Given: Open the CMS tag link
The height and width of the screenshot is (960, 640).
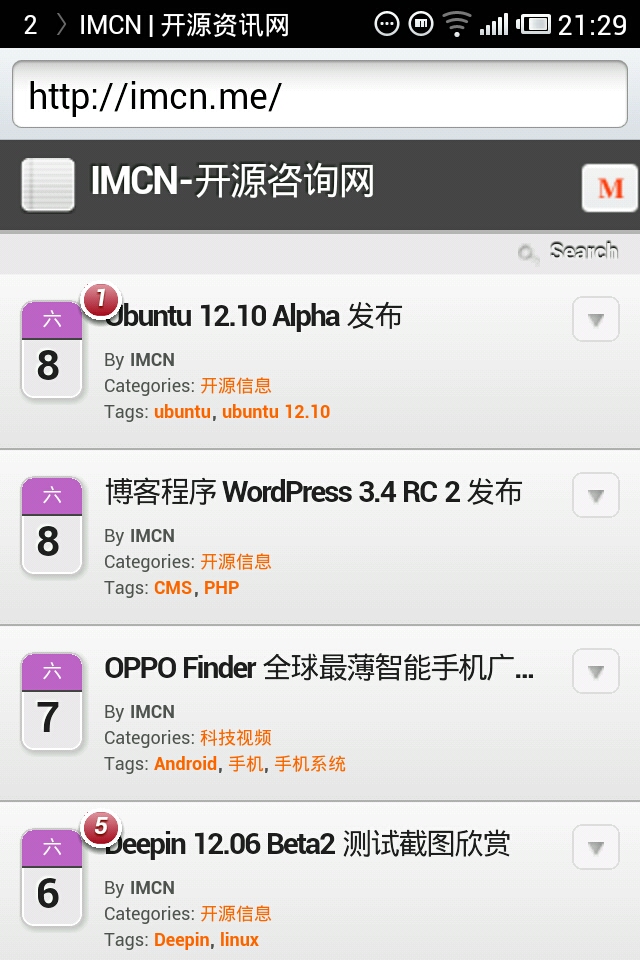Looking at the screenshot, I should point(173,588).
